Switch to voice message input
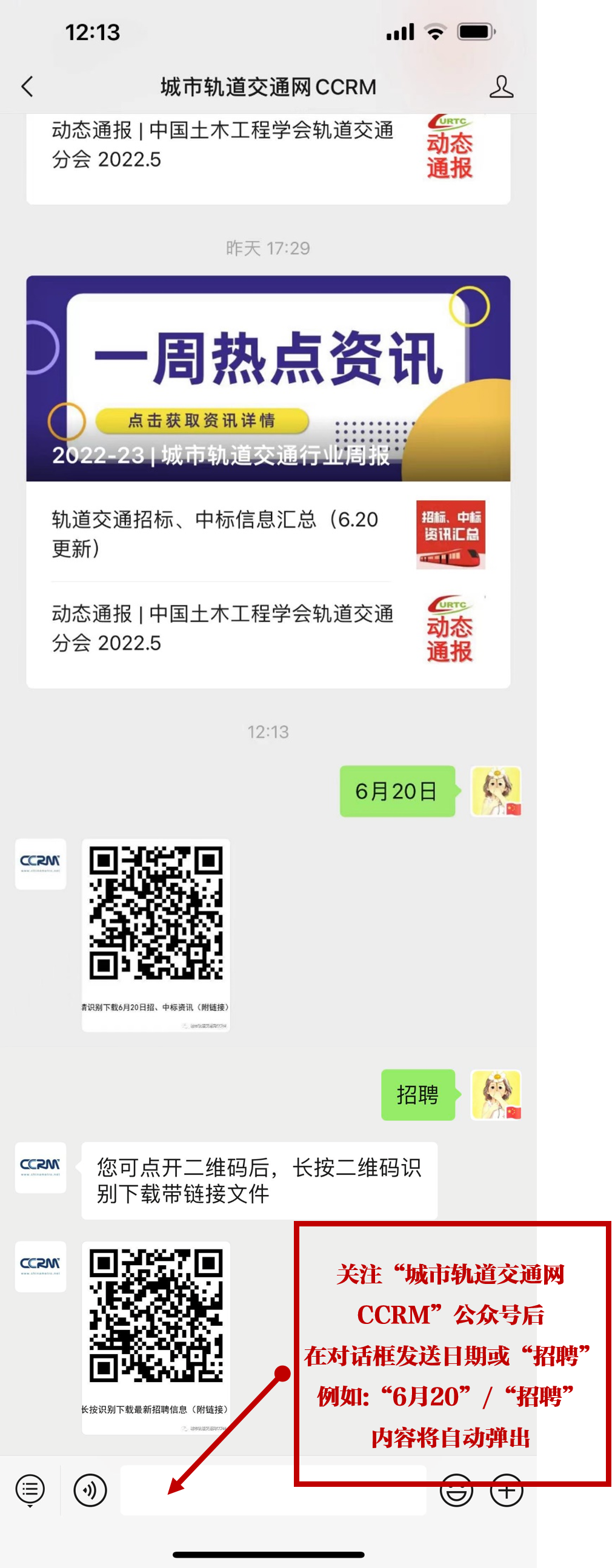615x1568 pixels. pyautogui.click(x=90, y=1490)
